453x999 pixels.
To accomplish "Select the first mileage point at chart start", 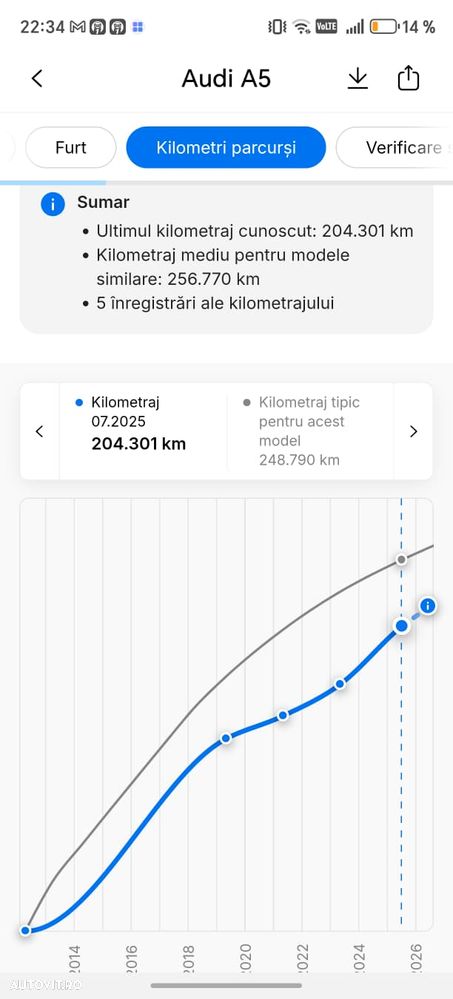I will click(25, 930).
